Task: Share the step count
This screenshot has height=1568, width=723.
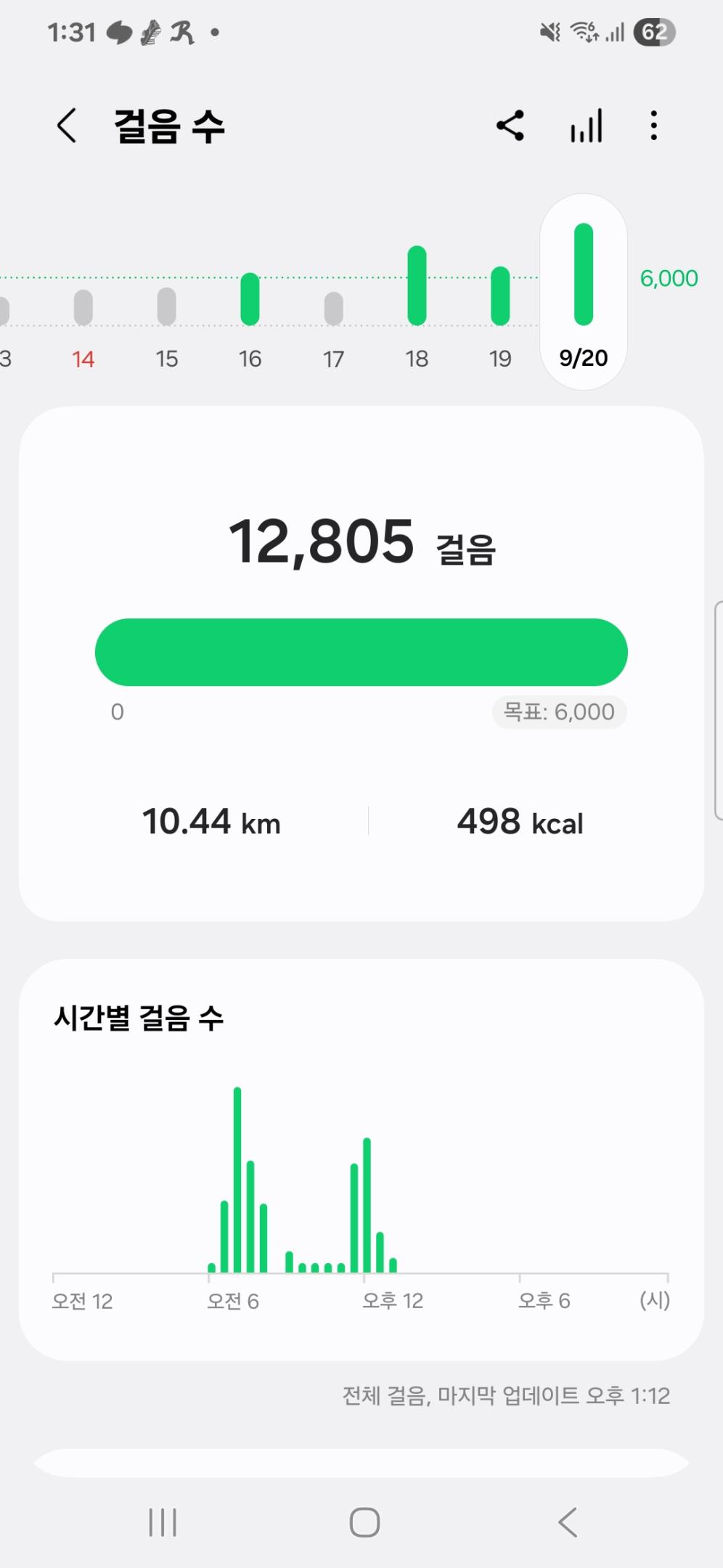Action: pyautogui.click(x=510, y=126)
